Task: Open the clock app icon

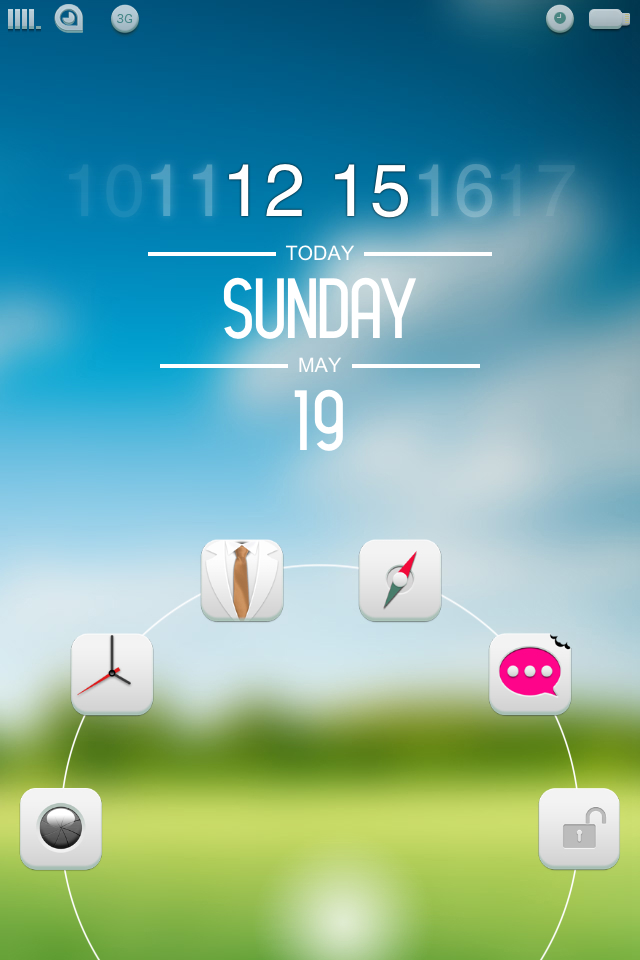Action: [x=112, y=673]
